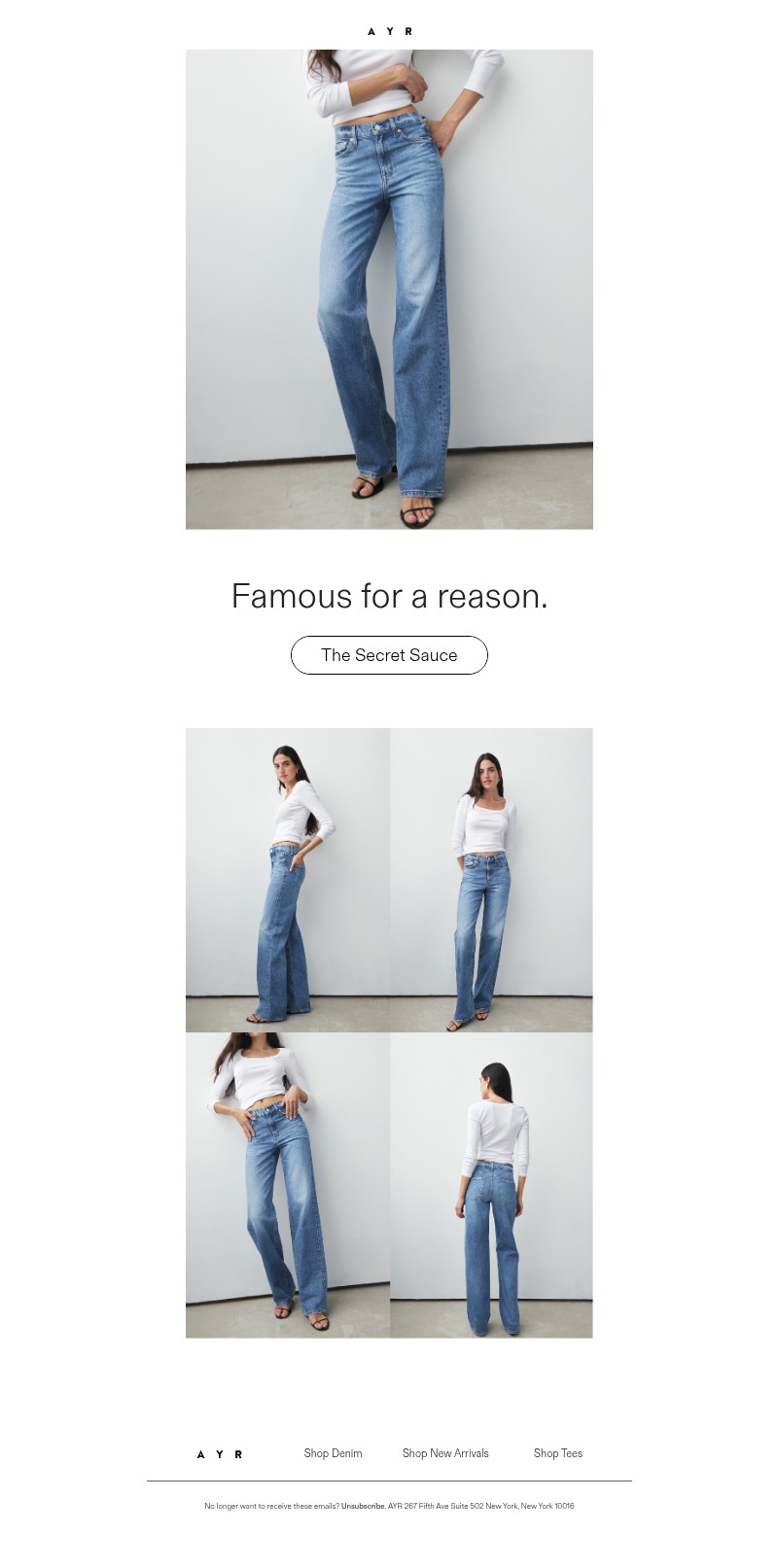Open the four-photo jeans collage image
The image size is (778, 1568).
point(389,1032)
